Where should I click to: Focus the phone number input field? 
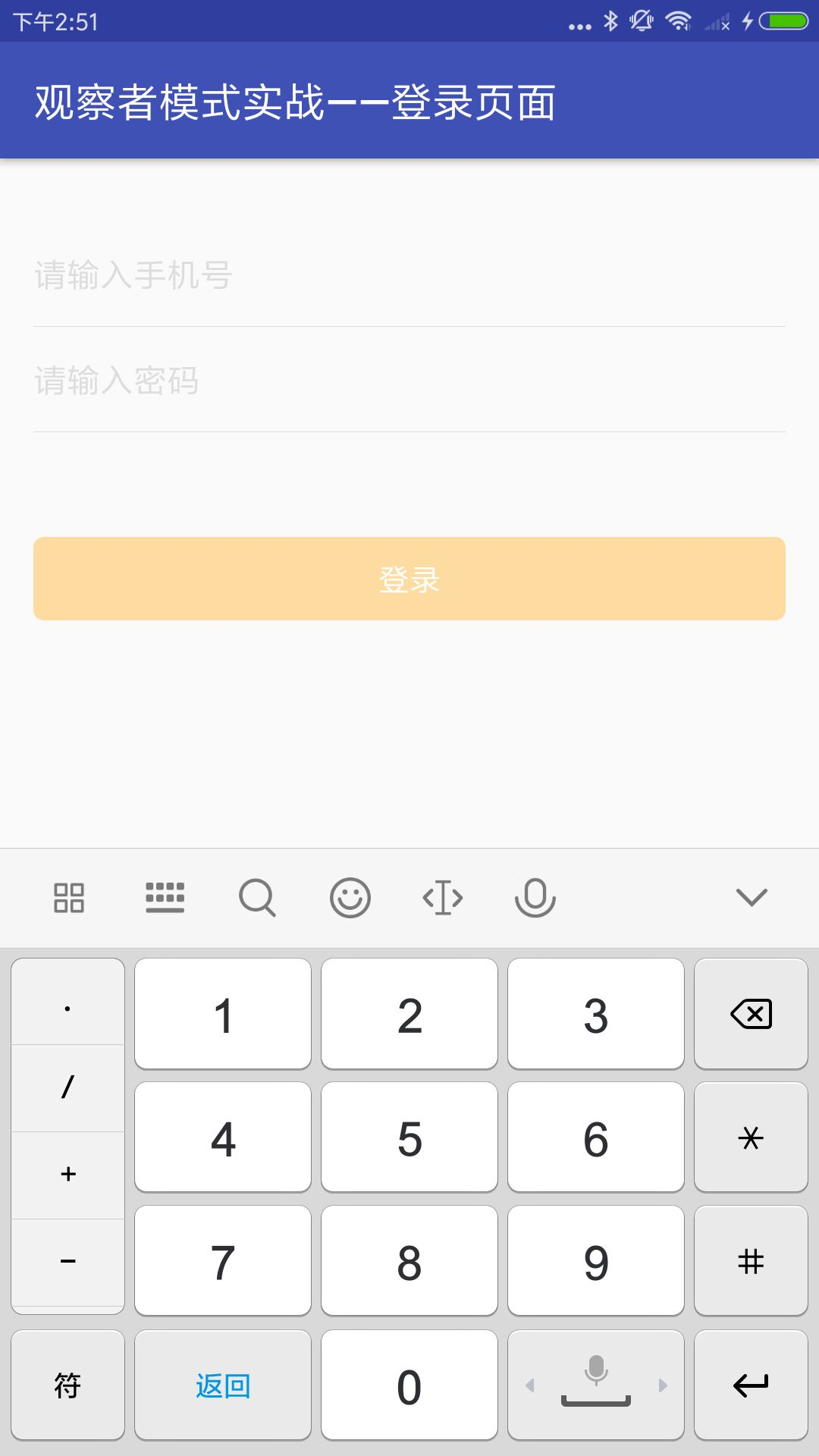point(409,276)
